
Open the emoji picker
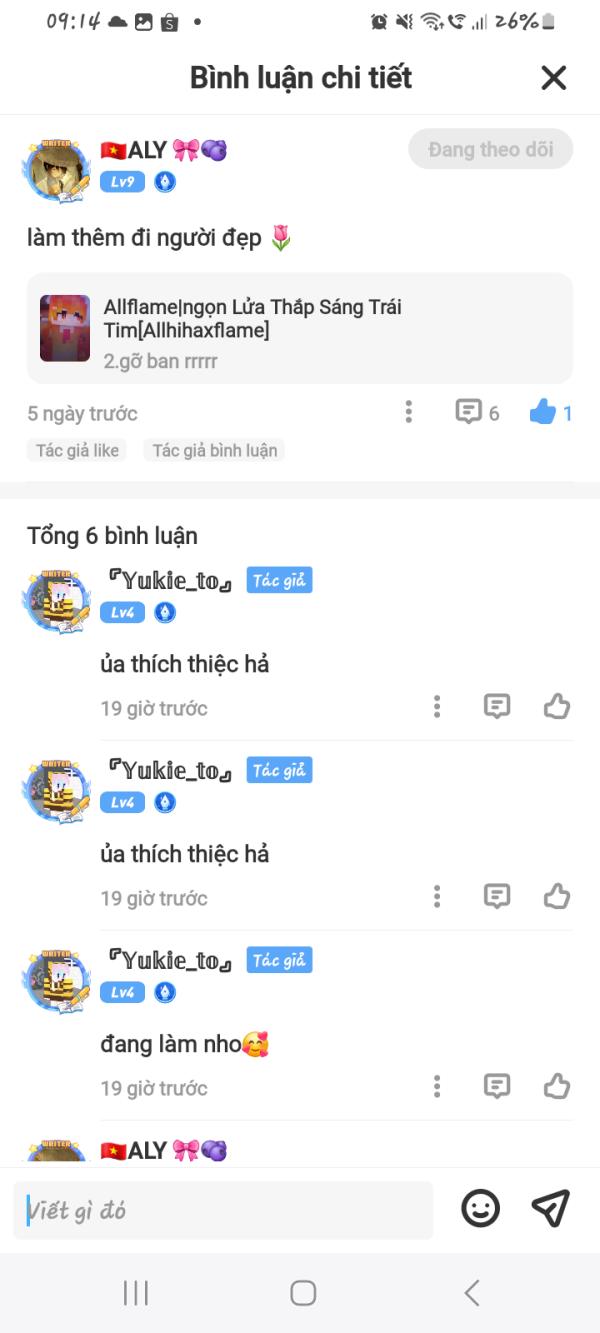[x=480, y=1209]
